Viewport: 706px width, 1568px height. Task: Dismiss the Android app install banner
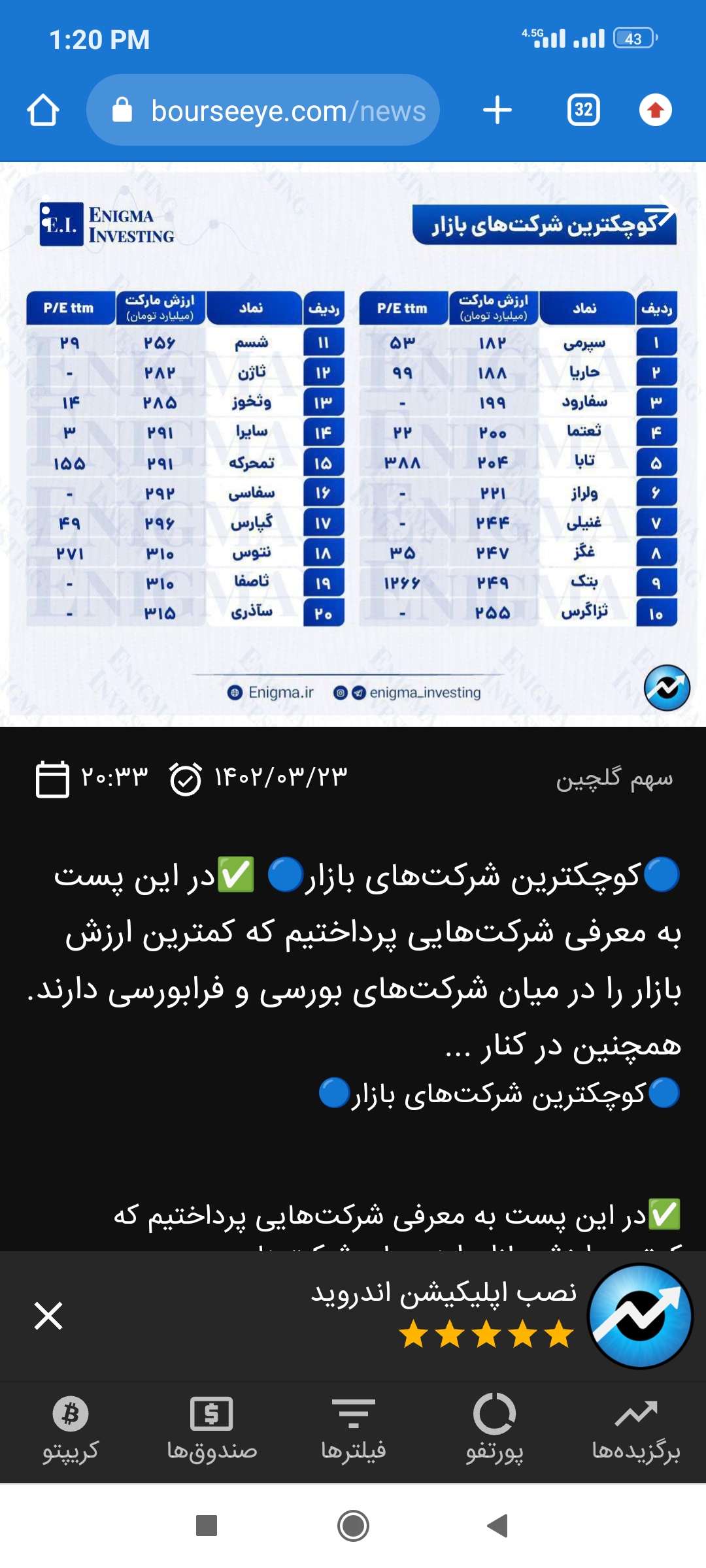pyautogui.click(x=48, y=1316)
